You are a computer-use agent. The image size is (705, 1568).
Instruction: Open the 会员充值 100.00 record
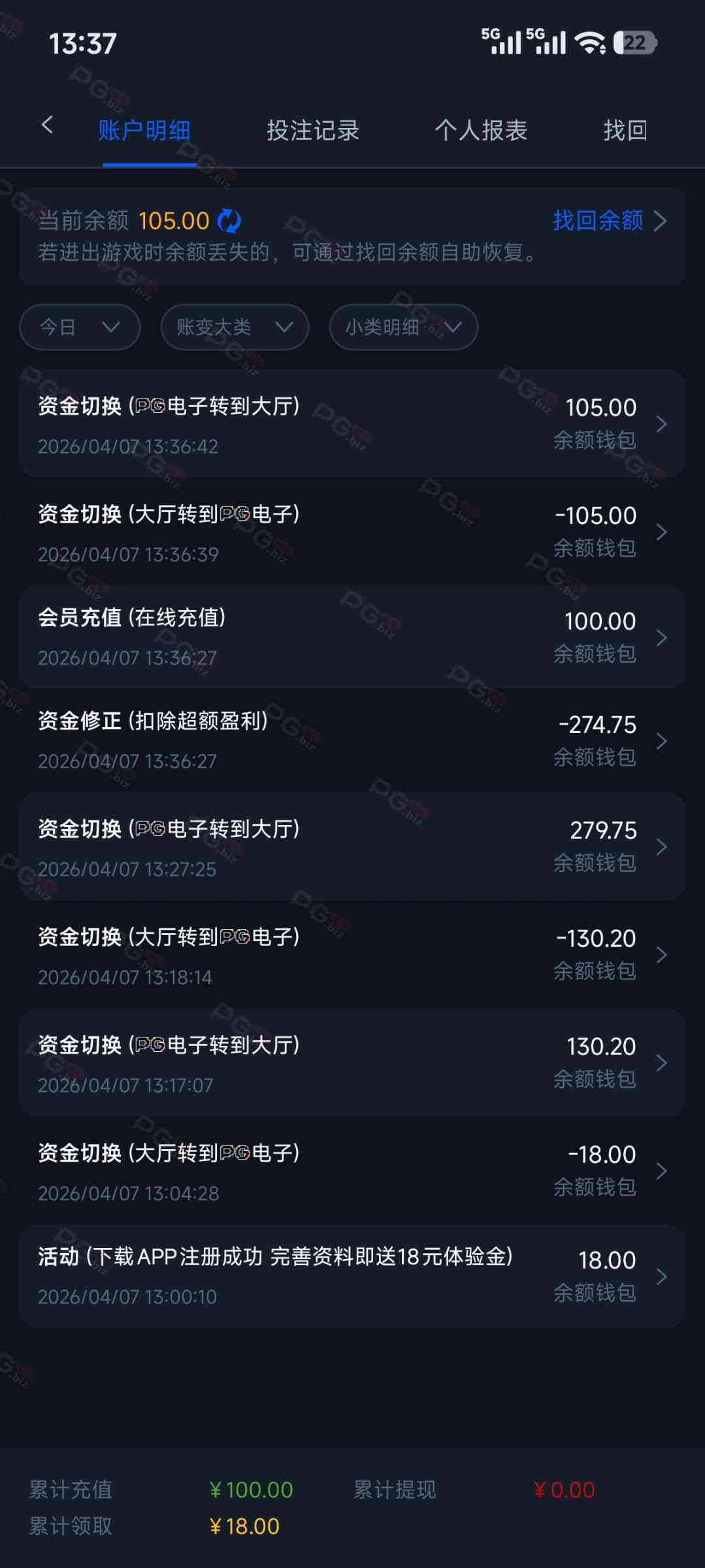352,637
